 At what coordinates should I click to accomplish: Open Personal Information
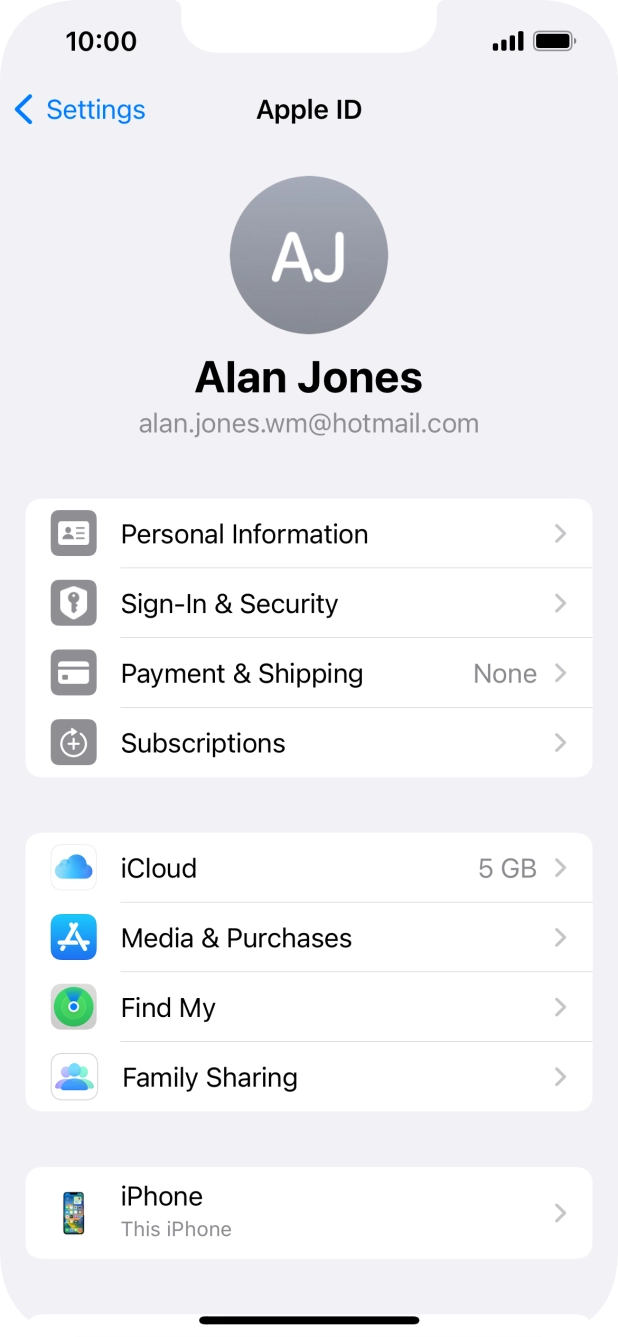(308, 534)
